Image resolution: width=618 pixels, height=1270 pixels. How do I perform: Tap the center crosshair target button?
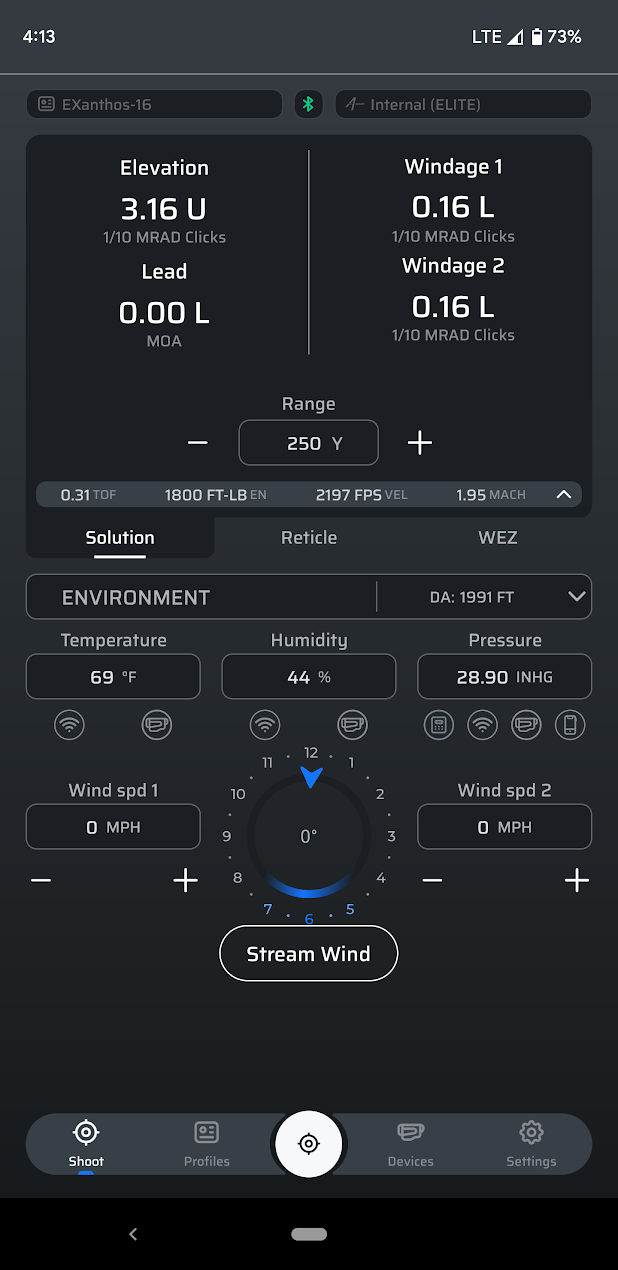309,1143
